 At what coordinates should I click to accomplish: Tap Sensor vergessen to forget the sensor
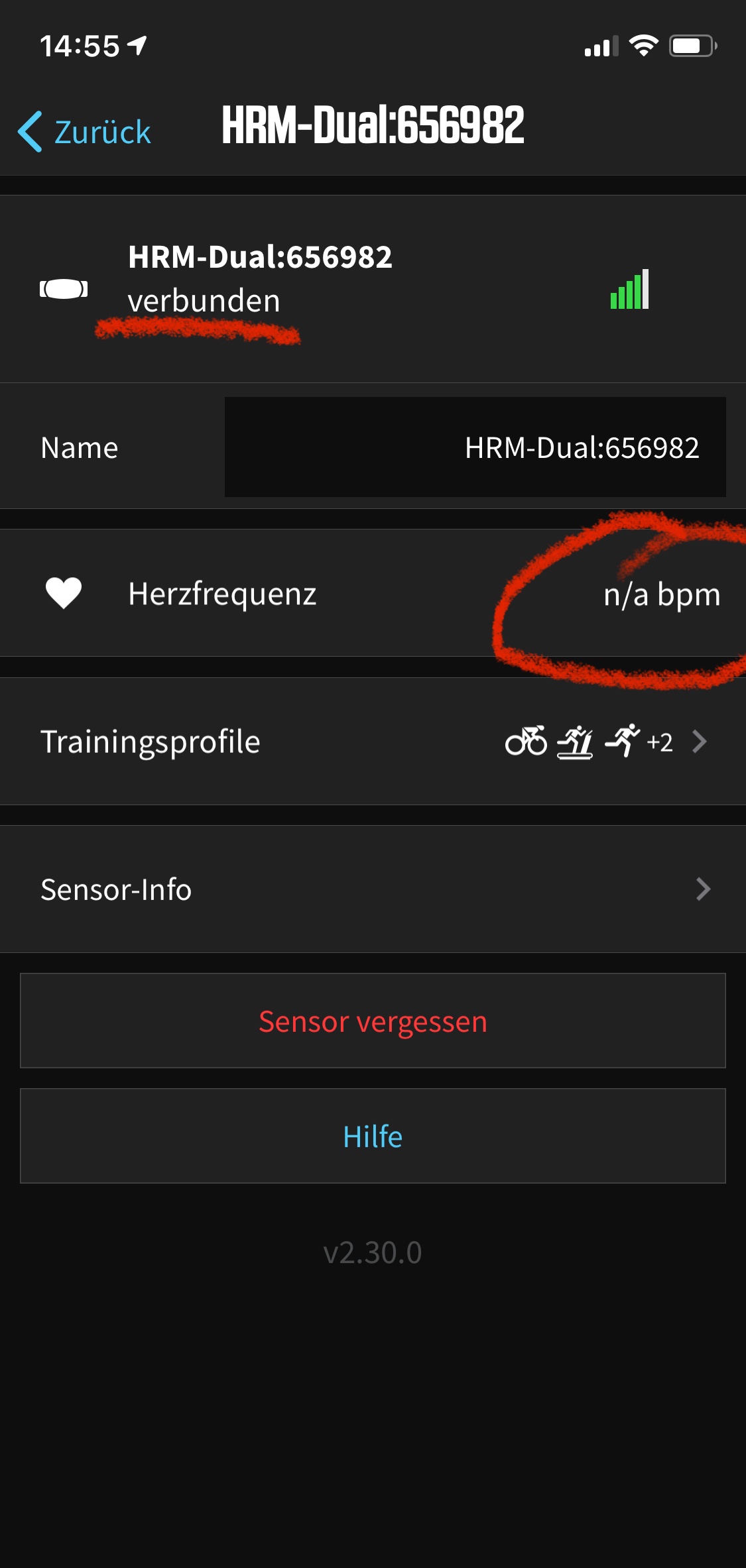[373, 1021]
